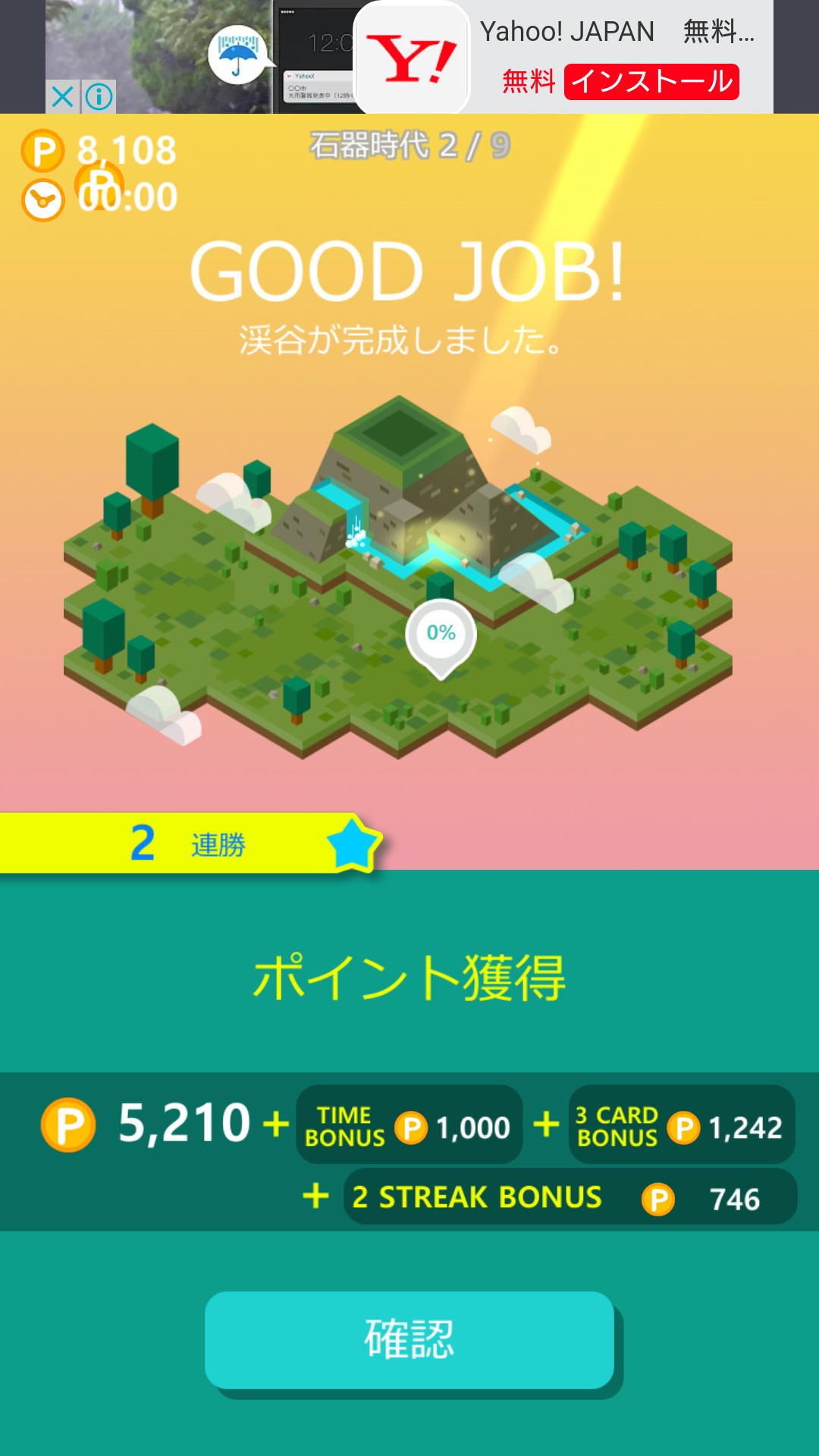Screen dimensions: 819x1456
Task: Tap the red インストール button in the Yahoo ad
Action: pyautogui.click(x=651, y=81)
